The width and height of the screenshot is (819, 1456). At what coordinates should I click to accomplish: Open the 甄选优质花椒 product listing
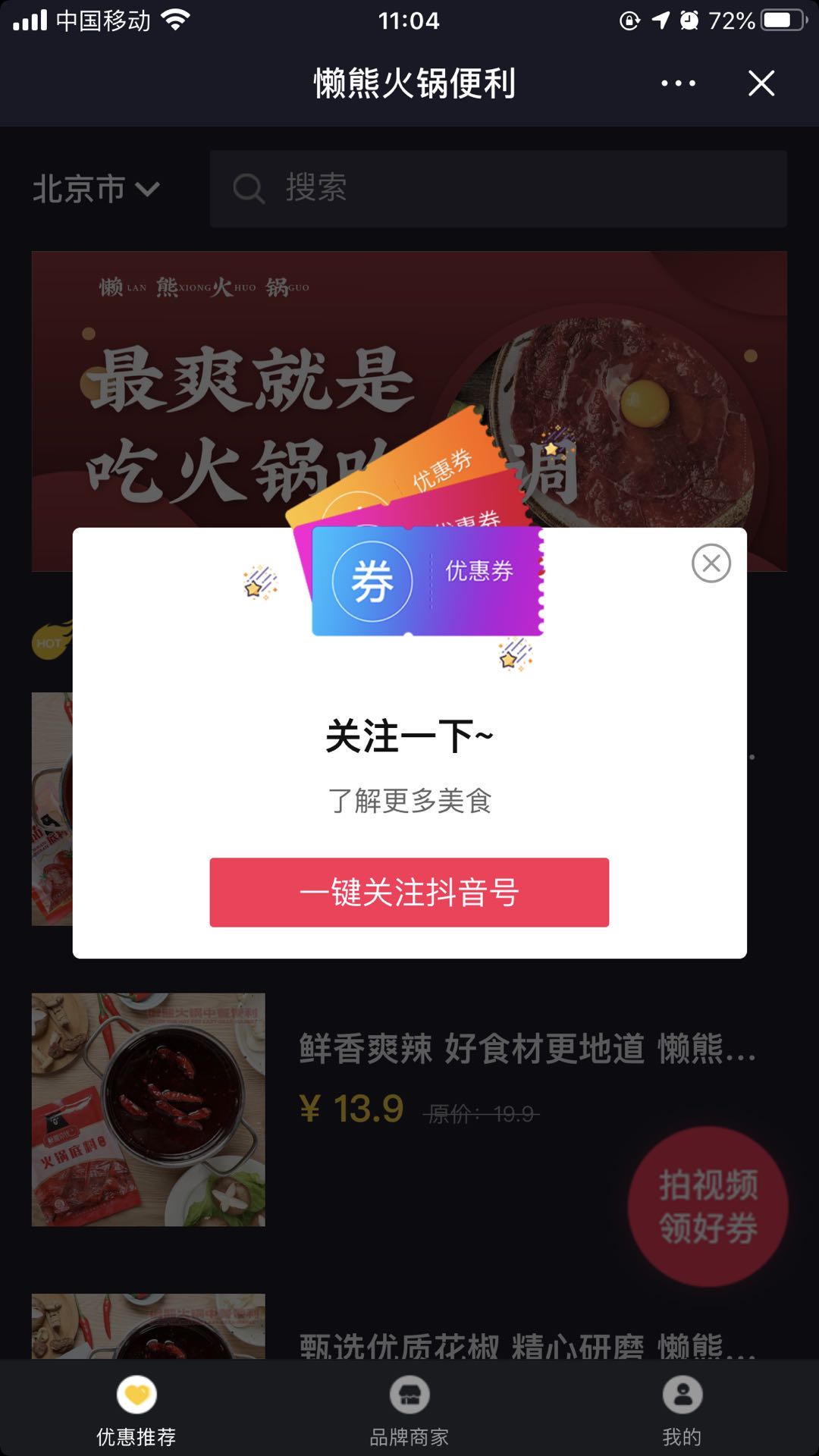pos(526,1342)
